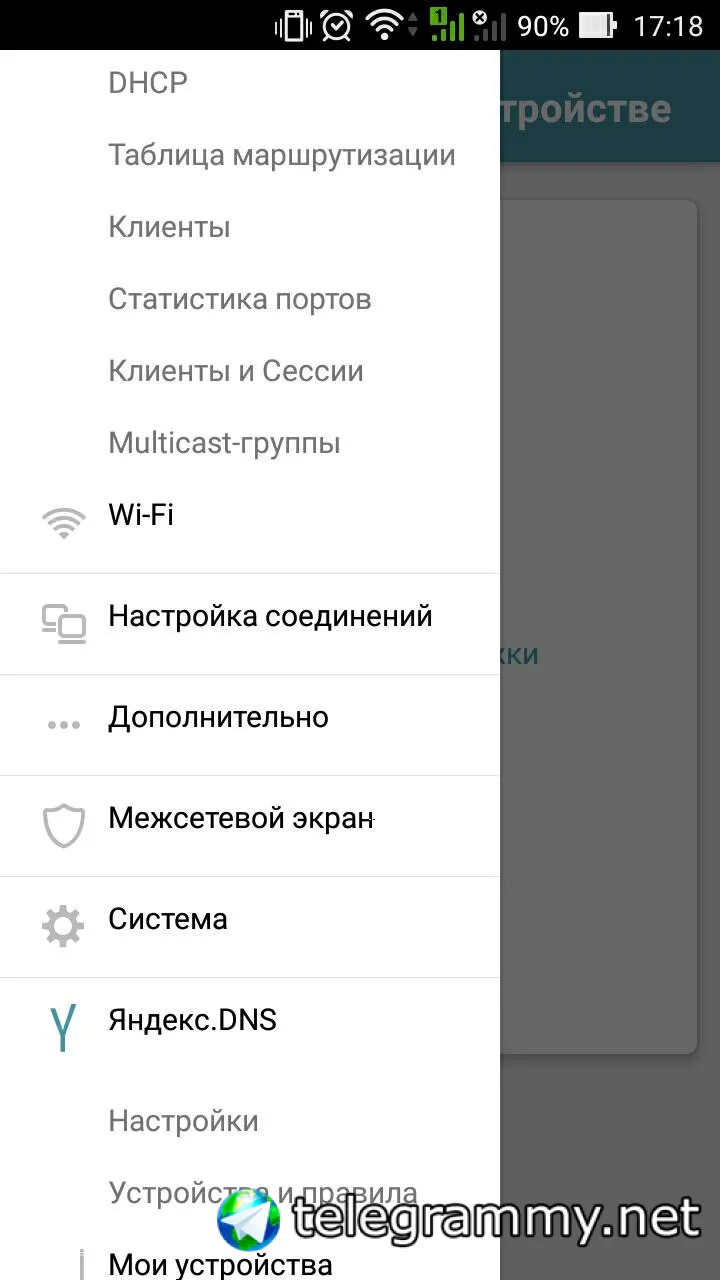720x1280 pixels.
Task: Open Настройка соединений
Action: point(270,616)
